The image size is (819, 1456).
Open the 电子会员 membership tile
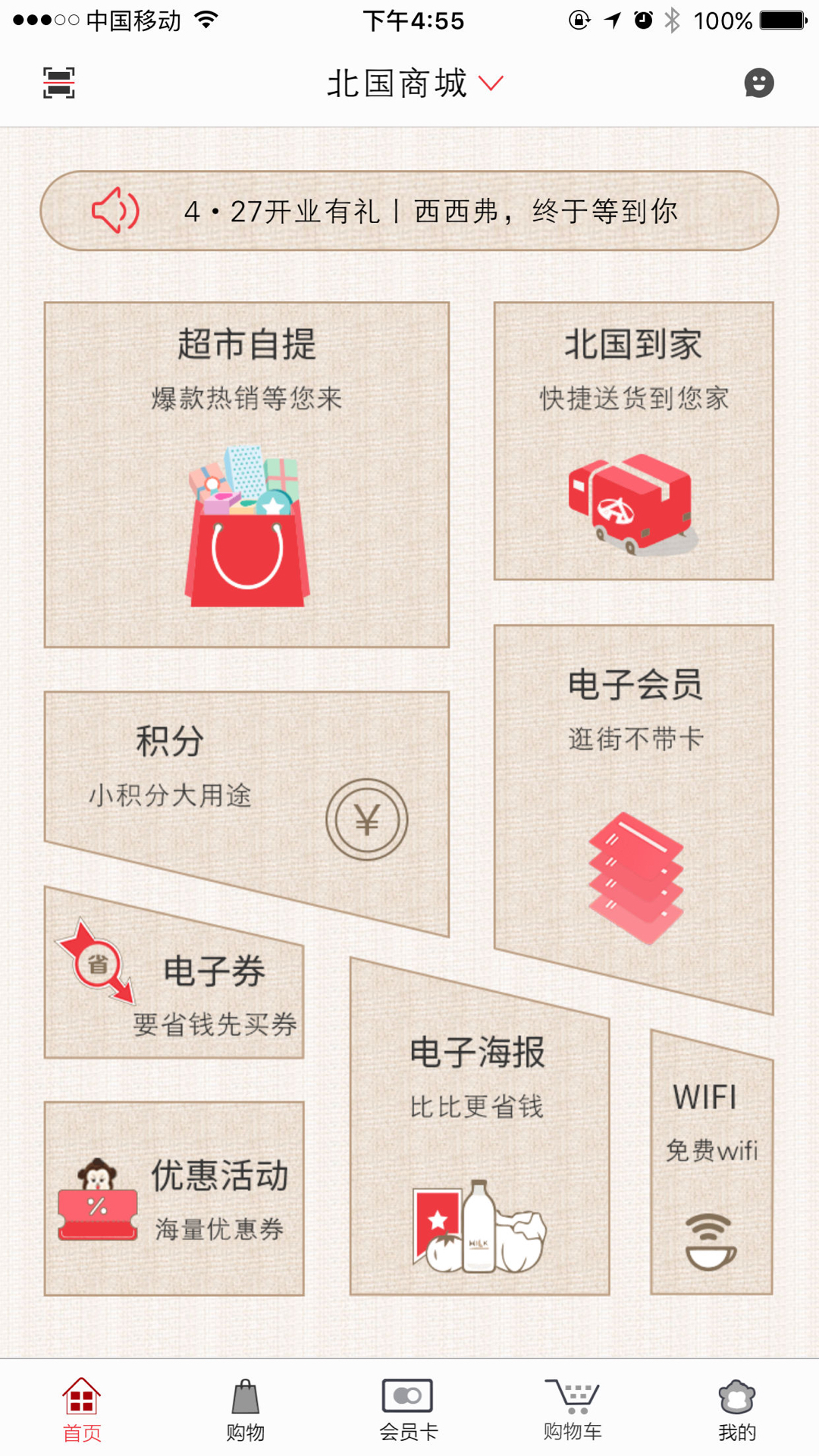click(633, 804)
